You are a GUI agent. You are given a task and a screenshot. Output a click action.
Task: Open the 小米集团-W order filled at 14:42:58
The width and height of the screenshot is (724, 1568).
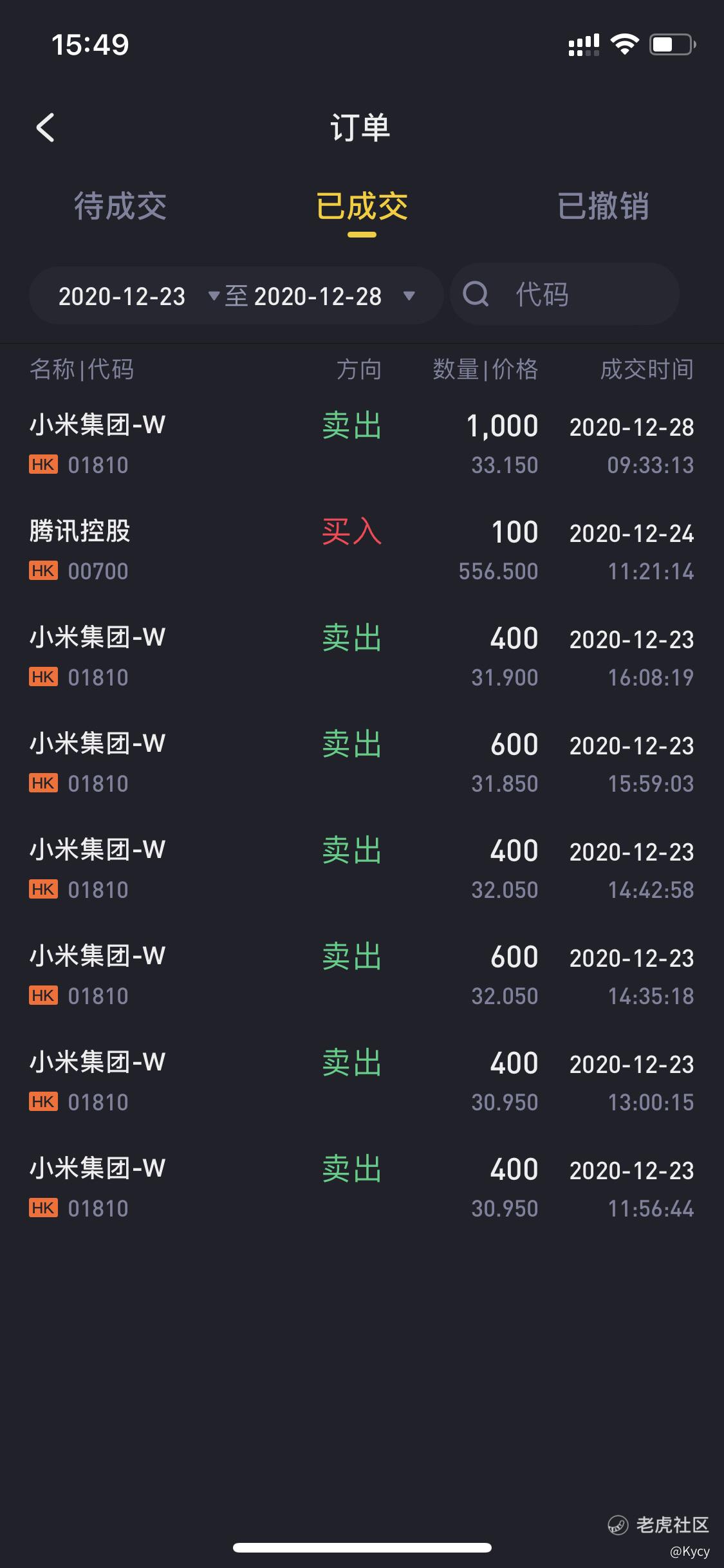click(x=362, y=869)
